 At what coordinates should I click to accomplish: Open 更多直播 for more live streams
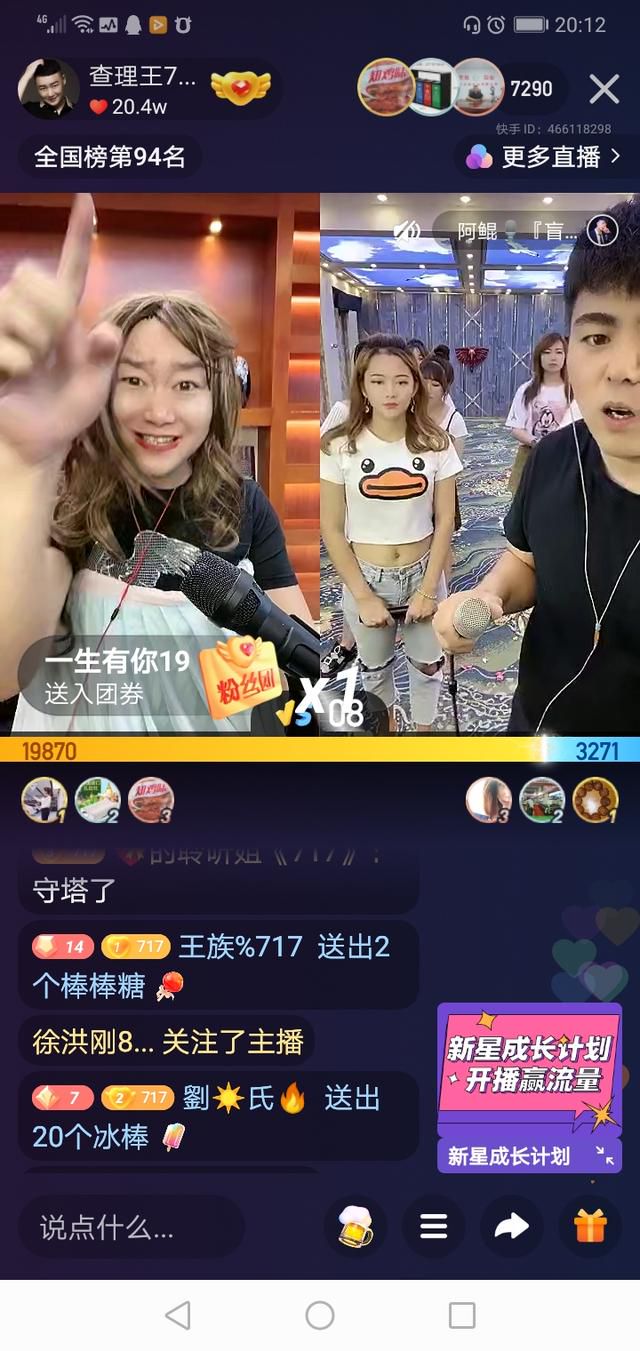547,157
